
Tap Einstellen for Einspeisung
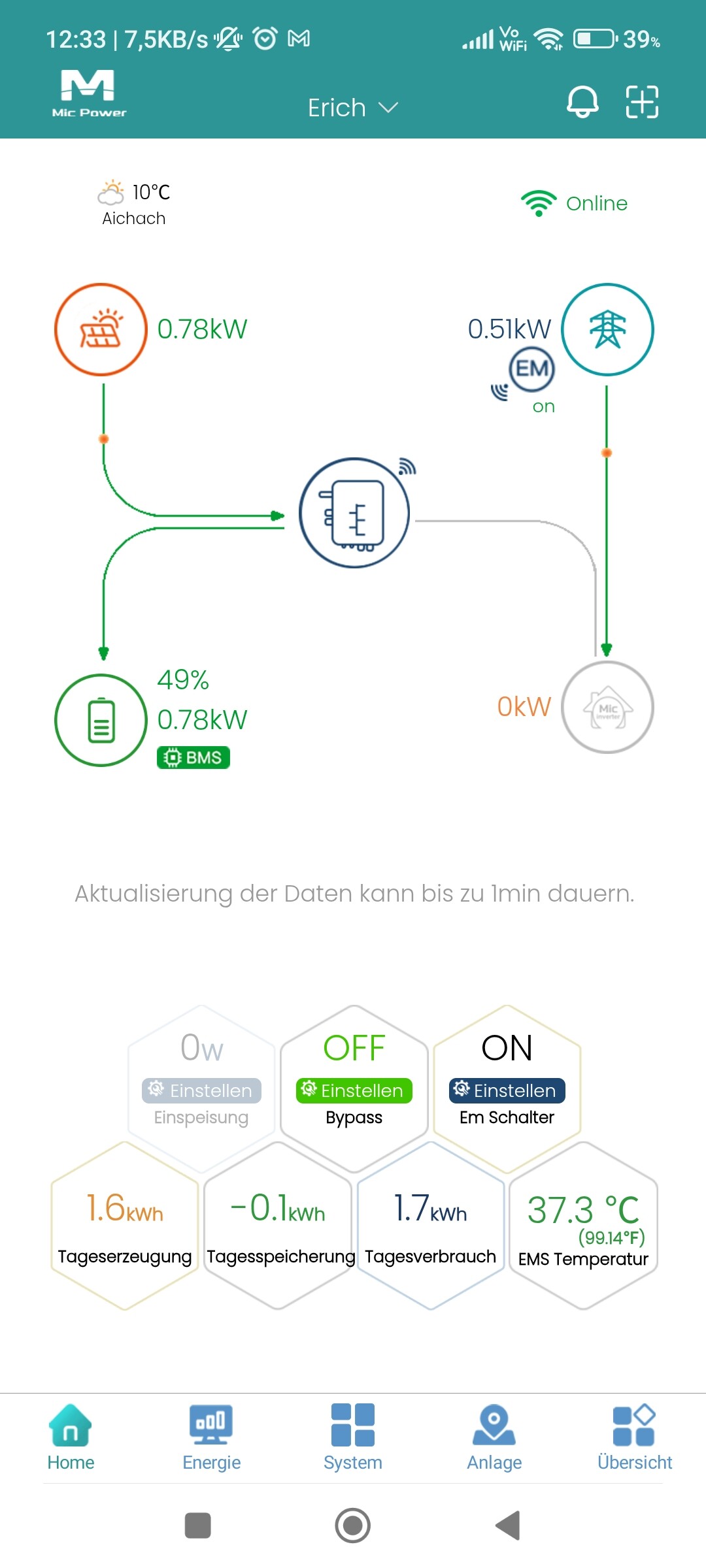coord(201,1090)
